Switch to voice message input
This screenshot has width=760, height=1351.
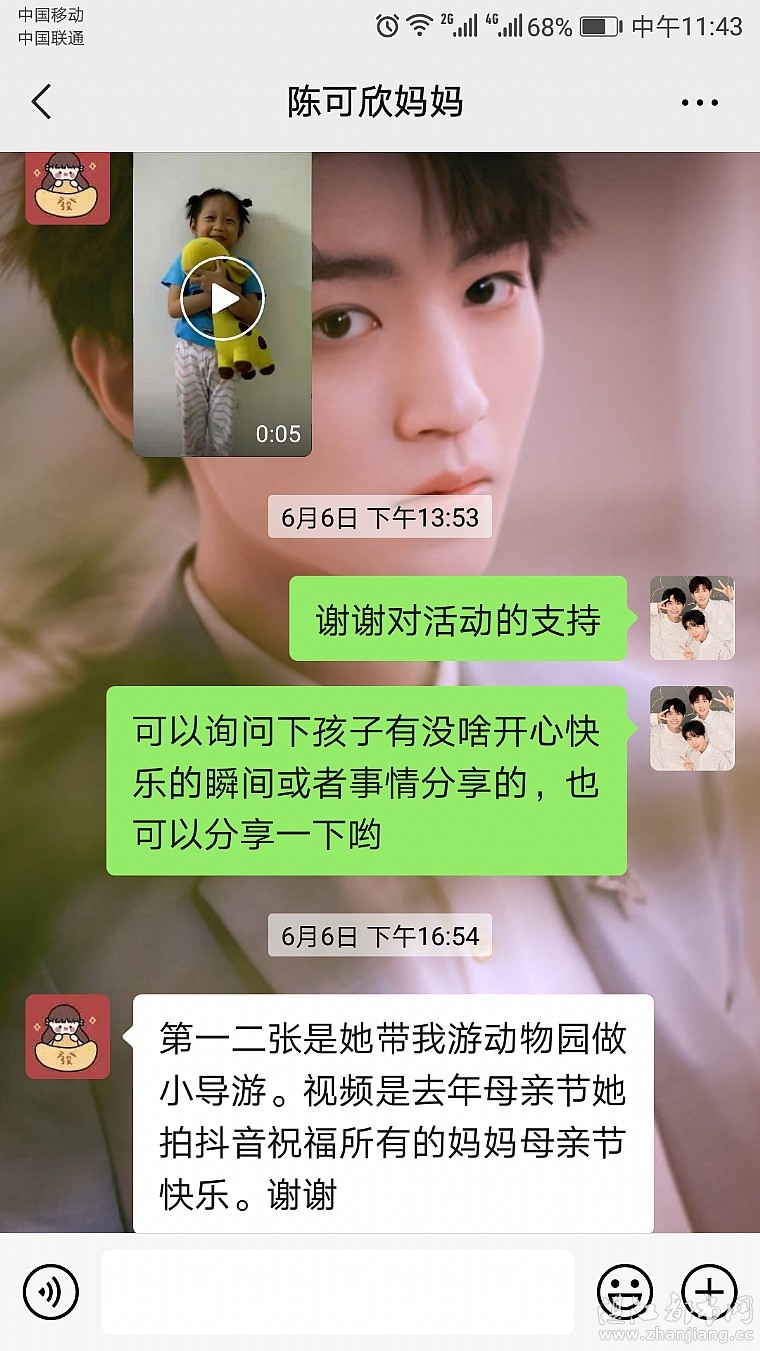(51, 1291)
